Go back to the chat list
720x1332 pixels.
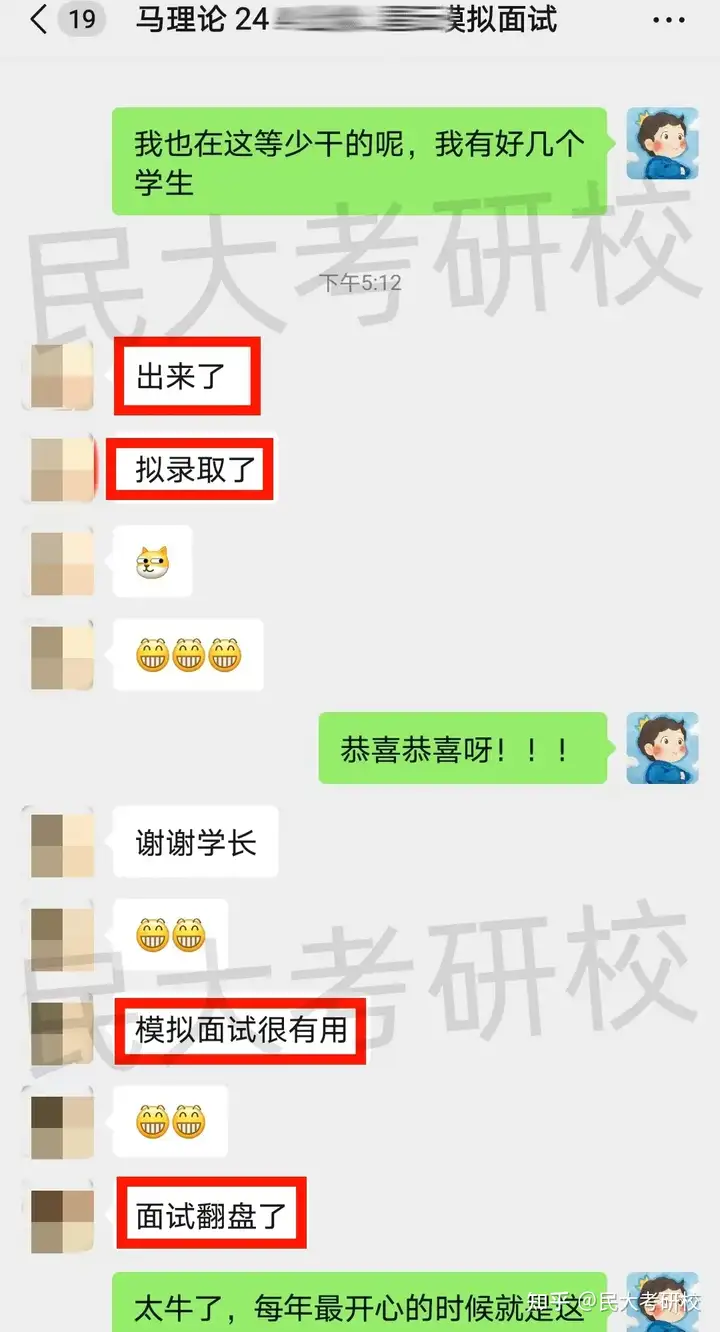click(x=40, y=20)
